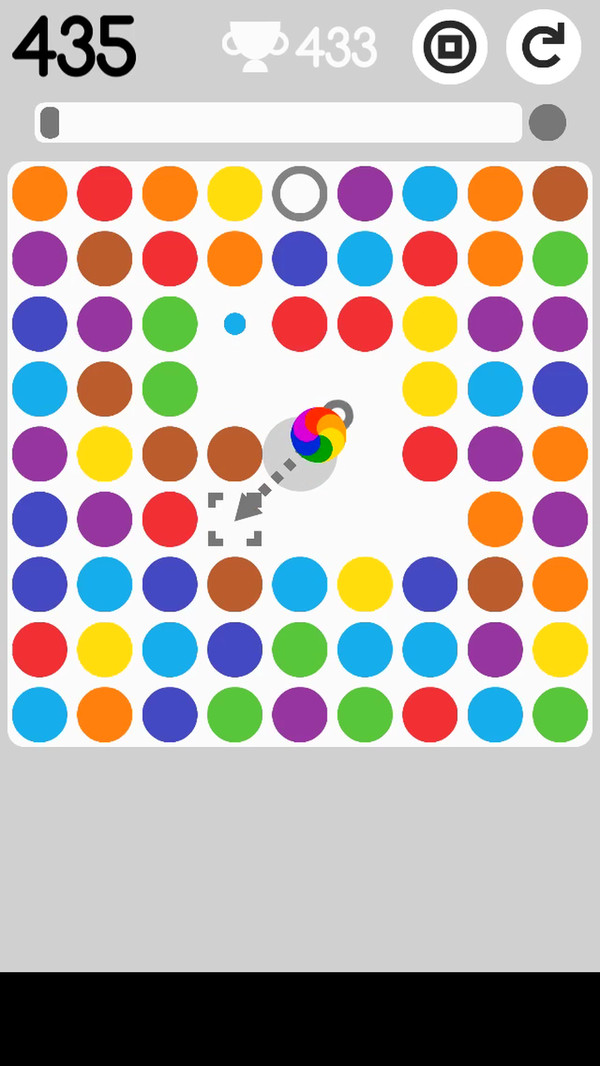Screen dimensions: 600x1066
Task: Tap the circular restart arrow button
Action: click(x=542, y=47)
